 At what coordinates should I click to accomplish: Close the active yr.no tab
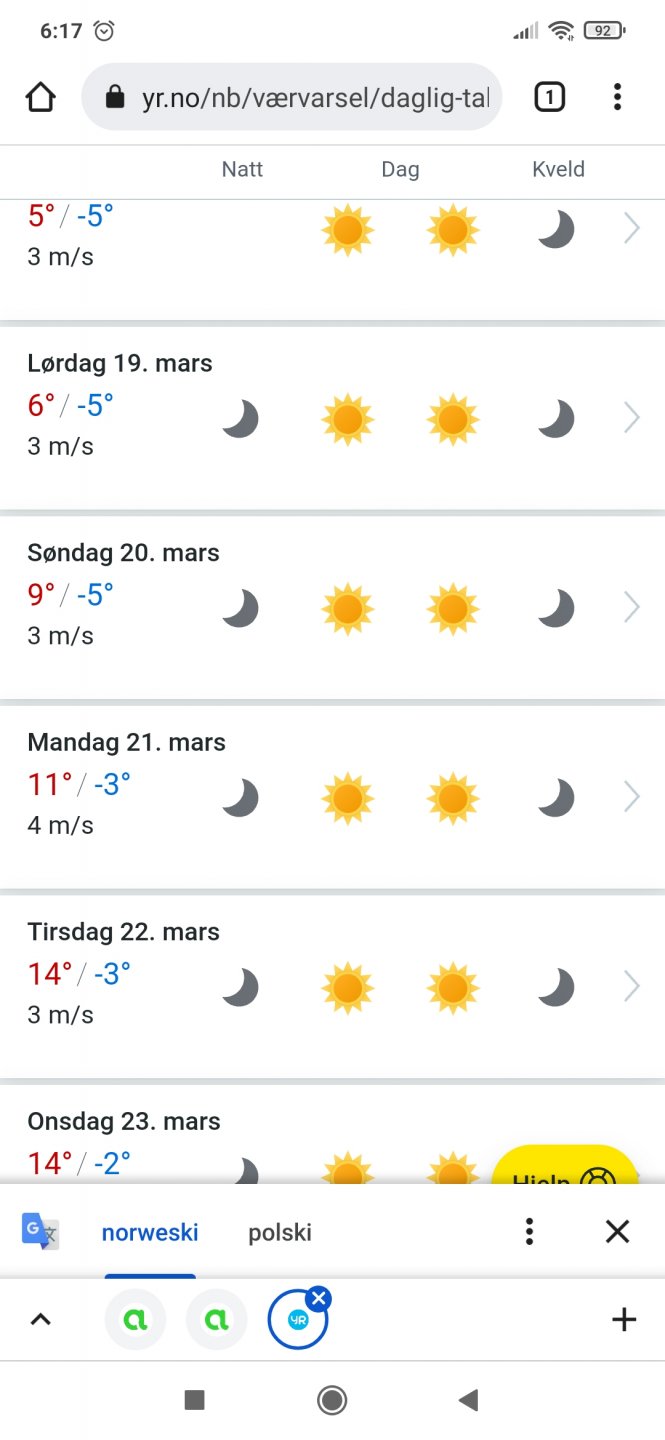click(x=319, y=1299)
